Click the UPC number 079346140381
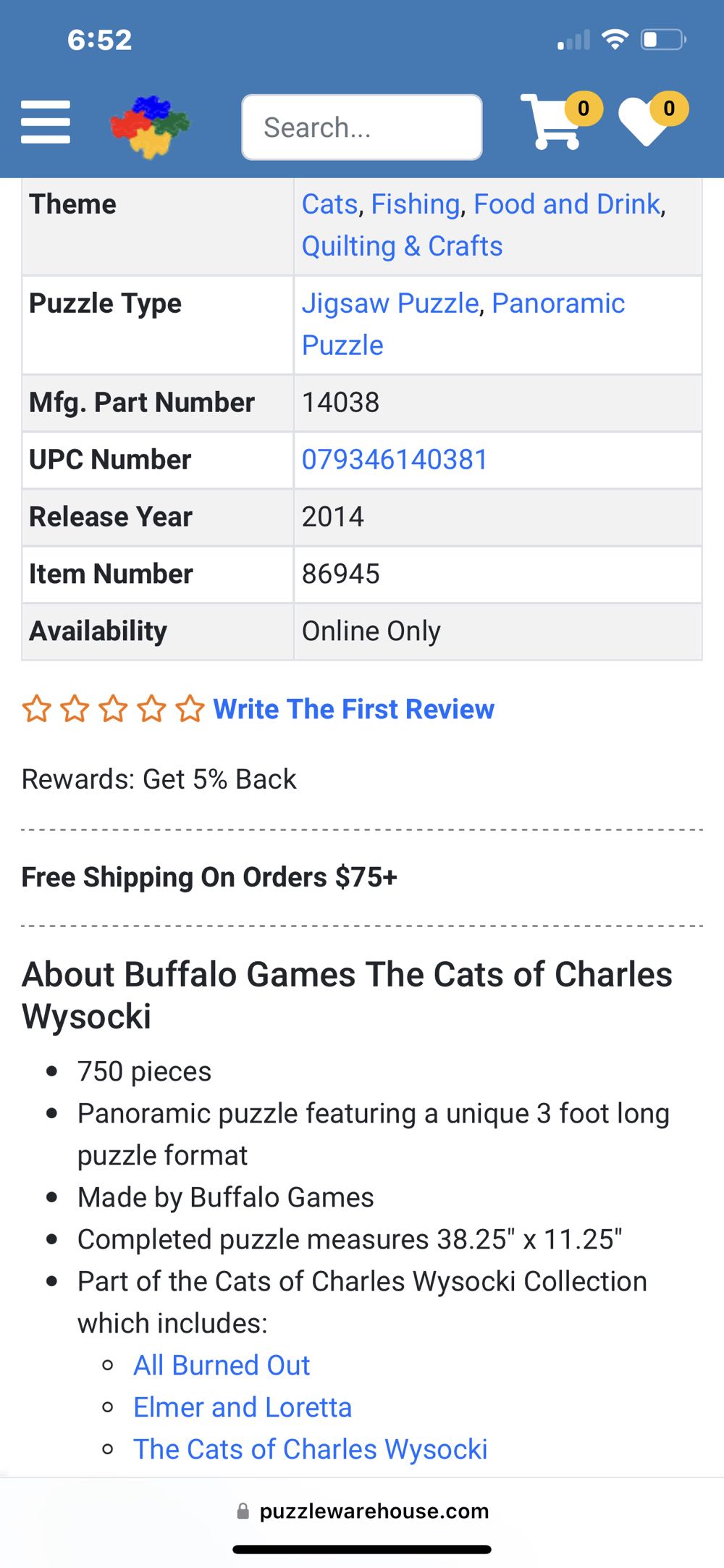The width and height of the screenshot is (724, 1568). (x=395, y=459)
